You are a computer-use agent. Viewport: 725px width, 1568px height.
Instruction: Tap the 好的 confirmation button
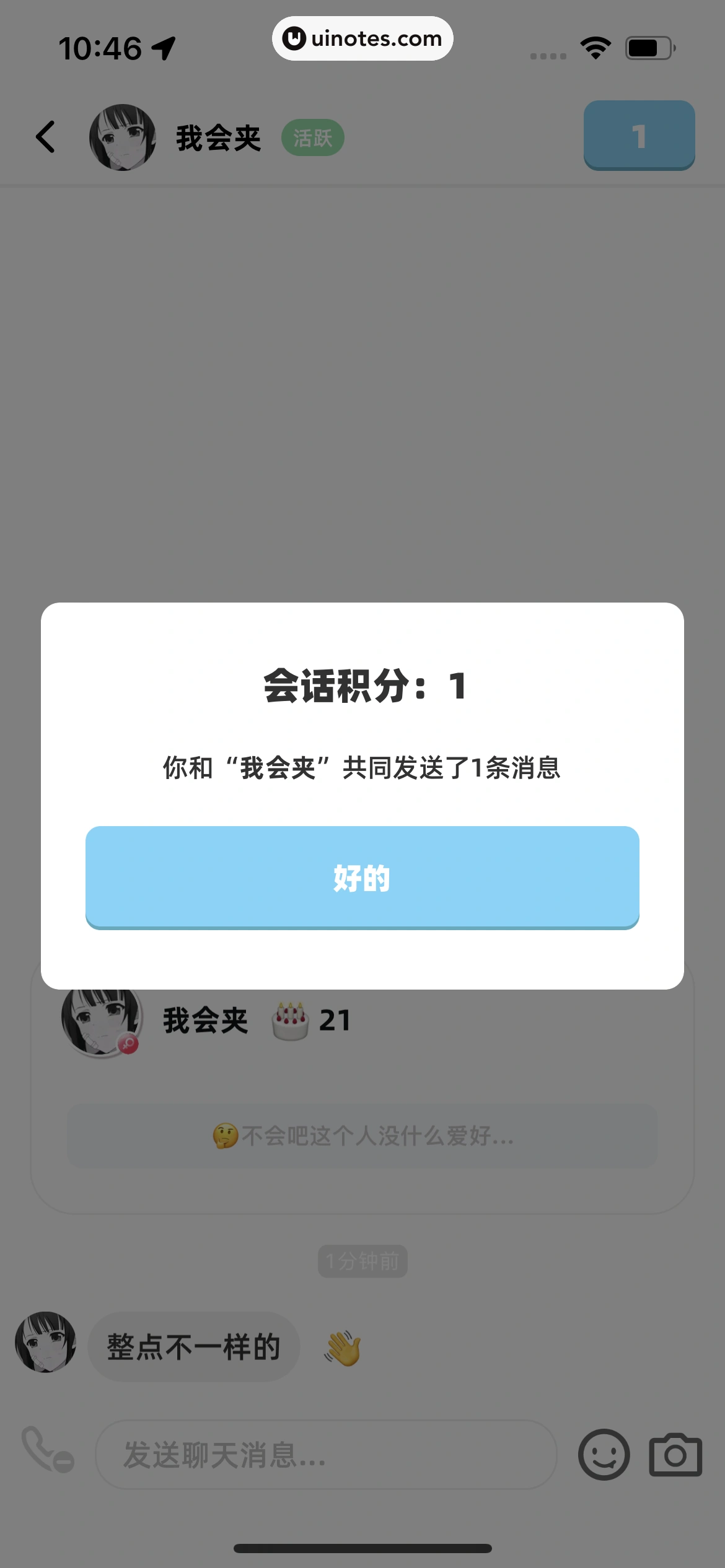click(362, 878)
